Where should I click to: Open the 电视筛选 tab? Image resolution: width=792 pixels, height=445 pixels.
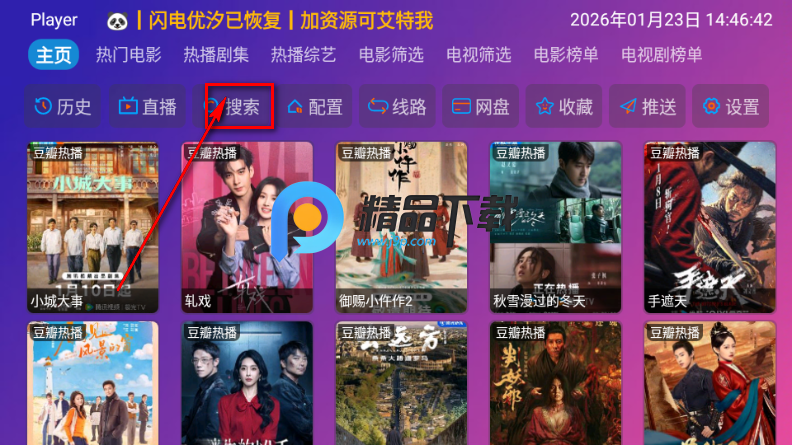tap(478, 55)
